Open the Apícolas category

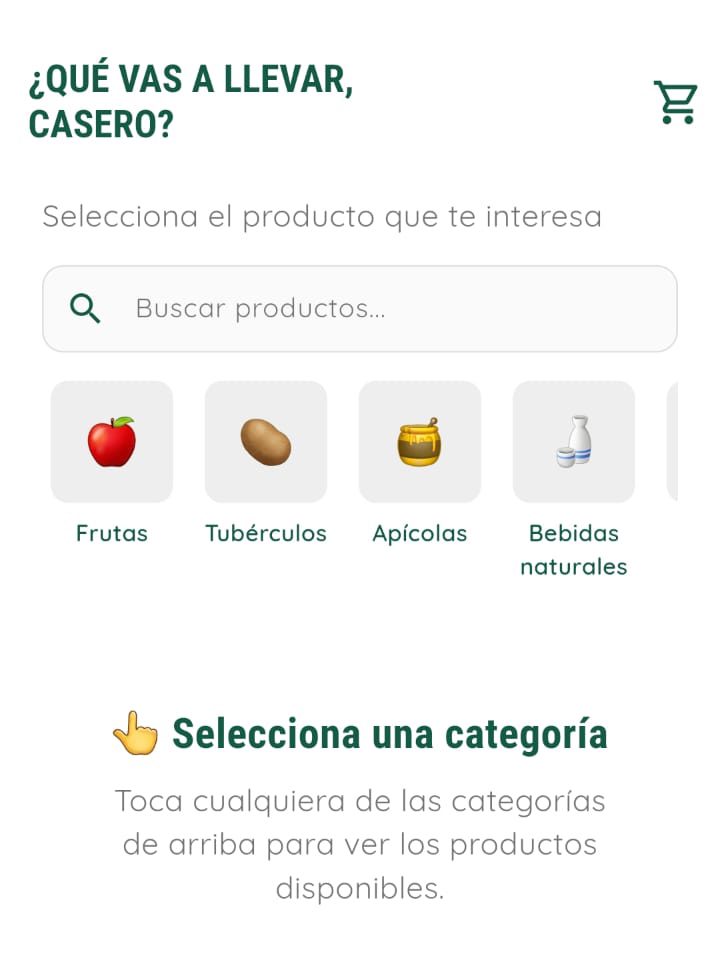click(x=420, y=442)
